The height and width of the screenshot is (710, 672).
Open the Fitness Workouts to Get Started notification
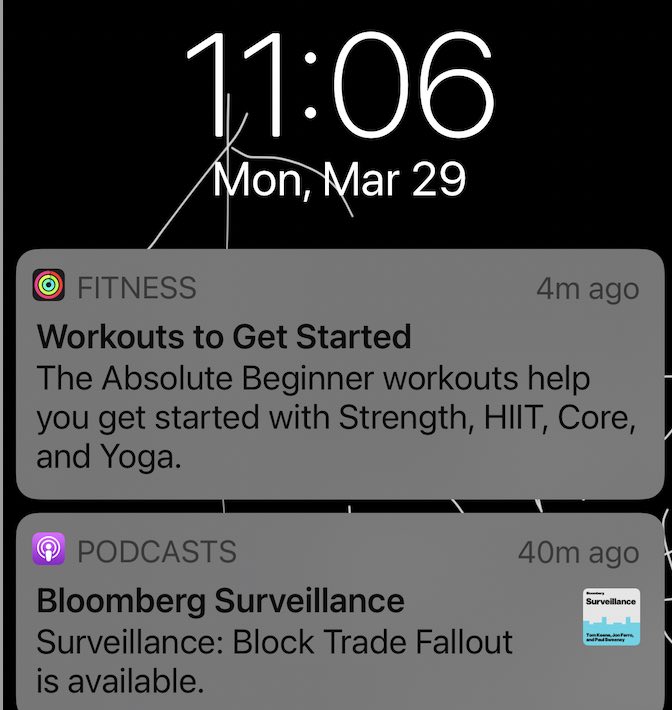coord(336,375)
